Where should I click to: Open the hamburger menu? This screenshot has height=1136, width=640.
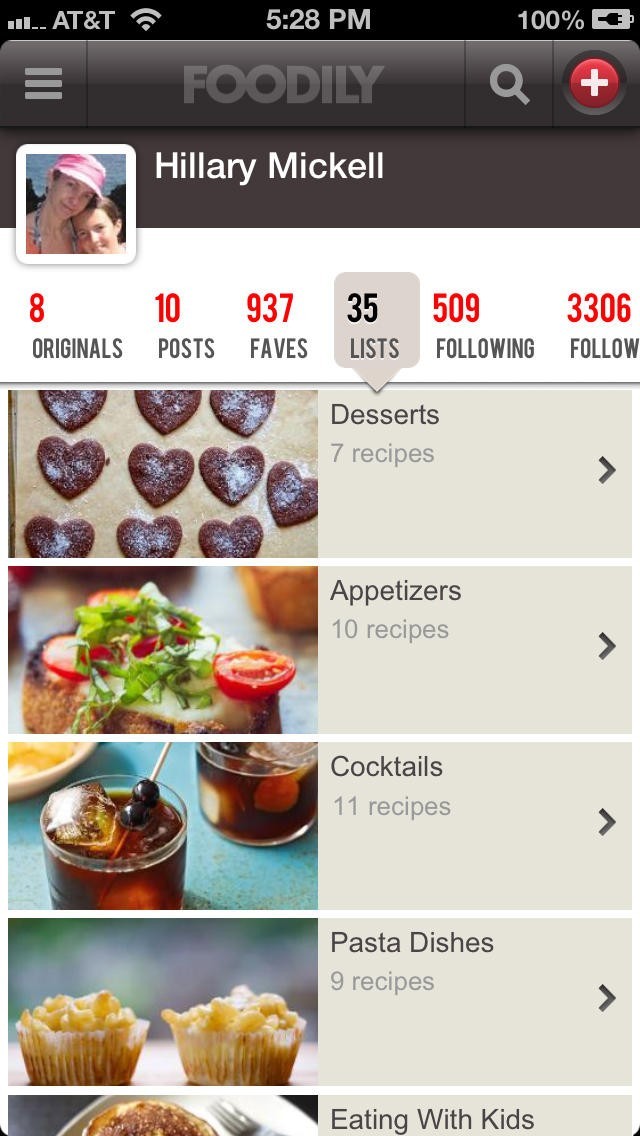click(43, 84)
